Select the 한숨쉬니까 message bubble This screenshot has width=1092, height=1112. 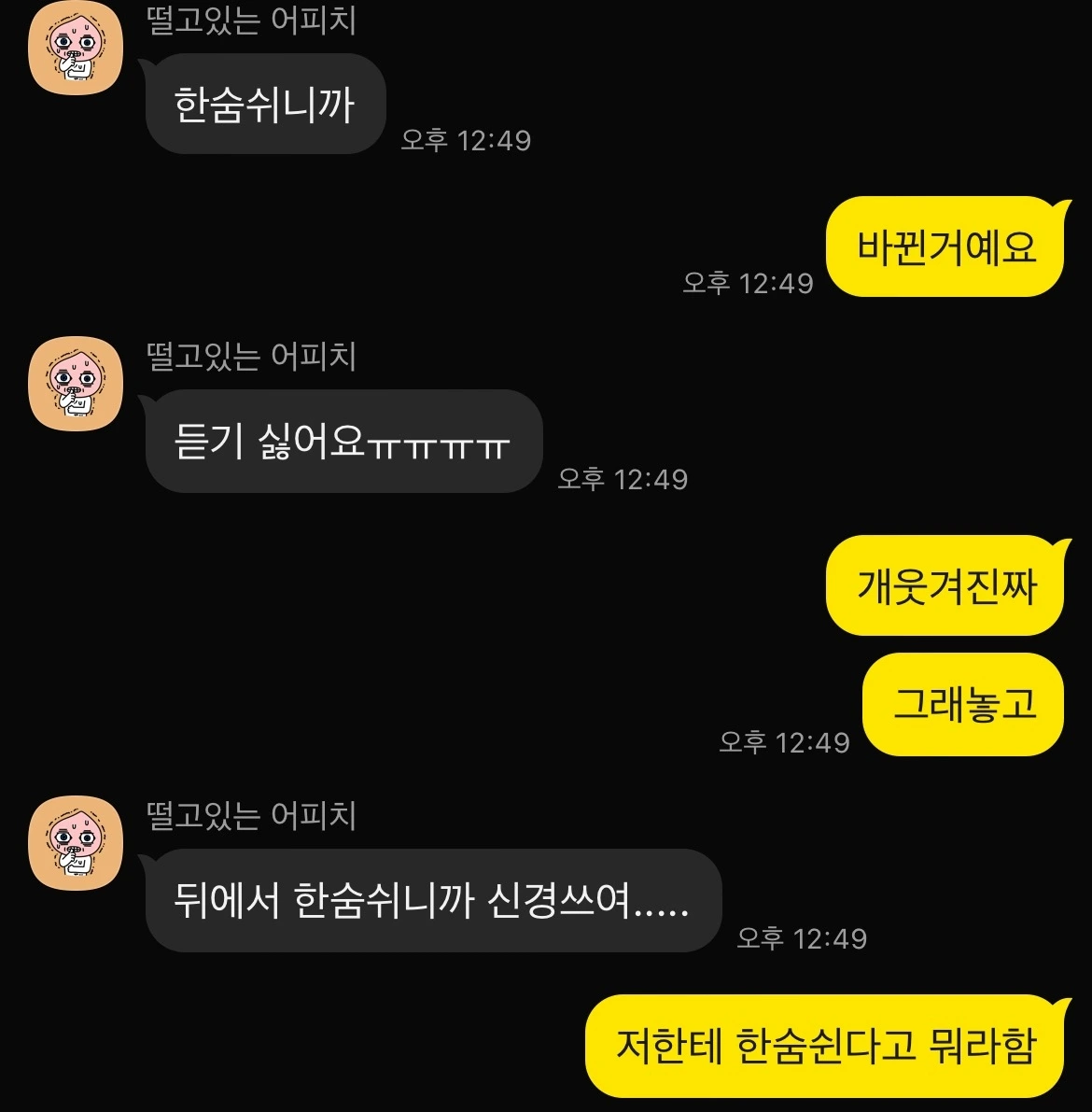click(264, 105)
